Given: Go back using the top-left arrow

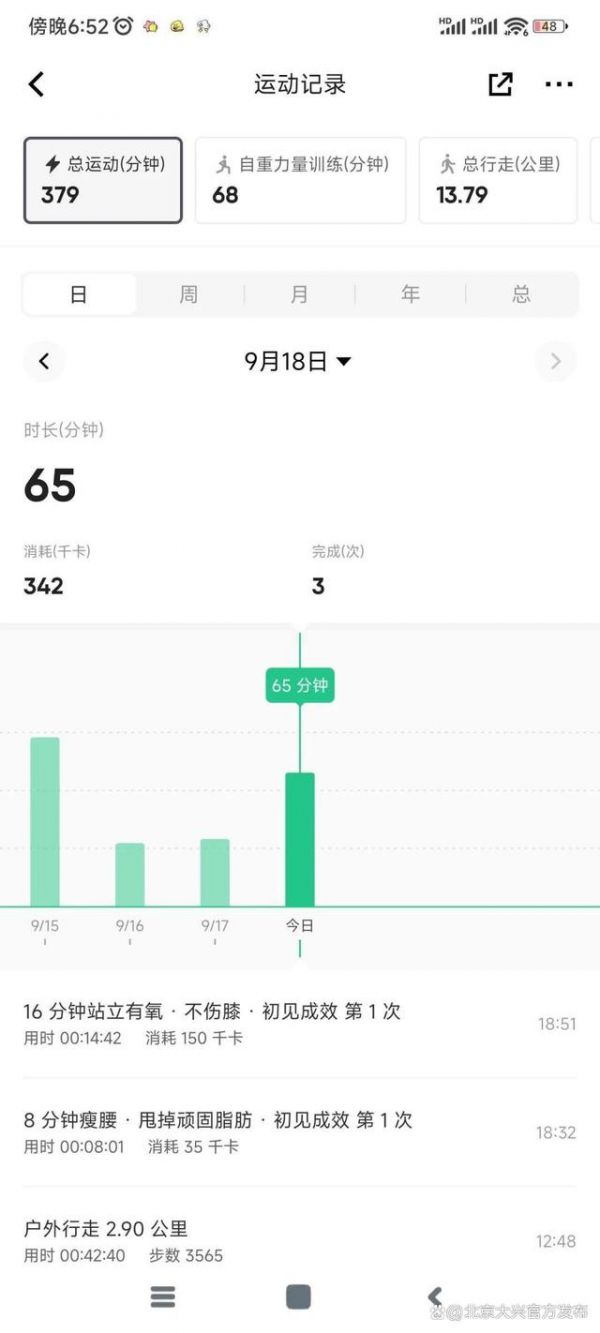Looking at the screenshot, I should [36, 84].
